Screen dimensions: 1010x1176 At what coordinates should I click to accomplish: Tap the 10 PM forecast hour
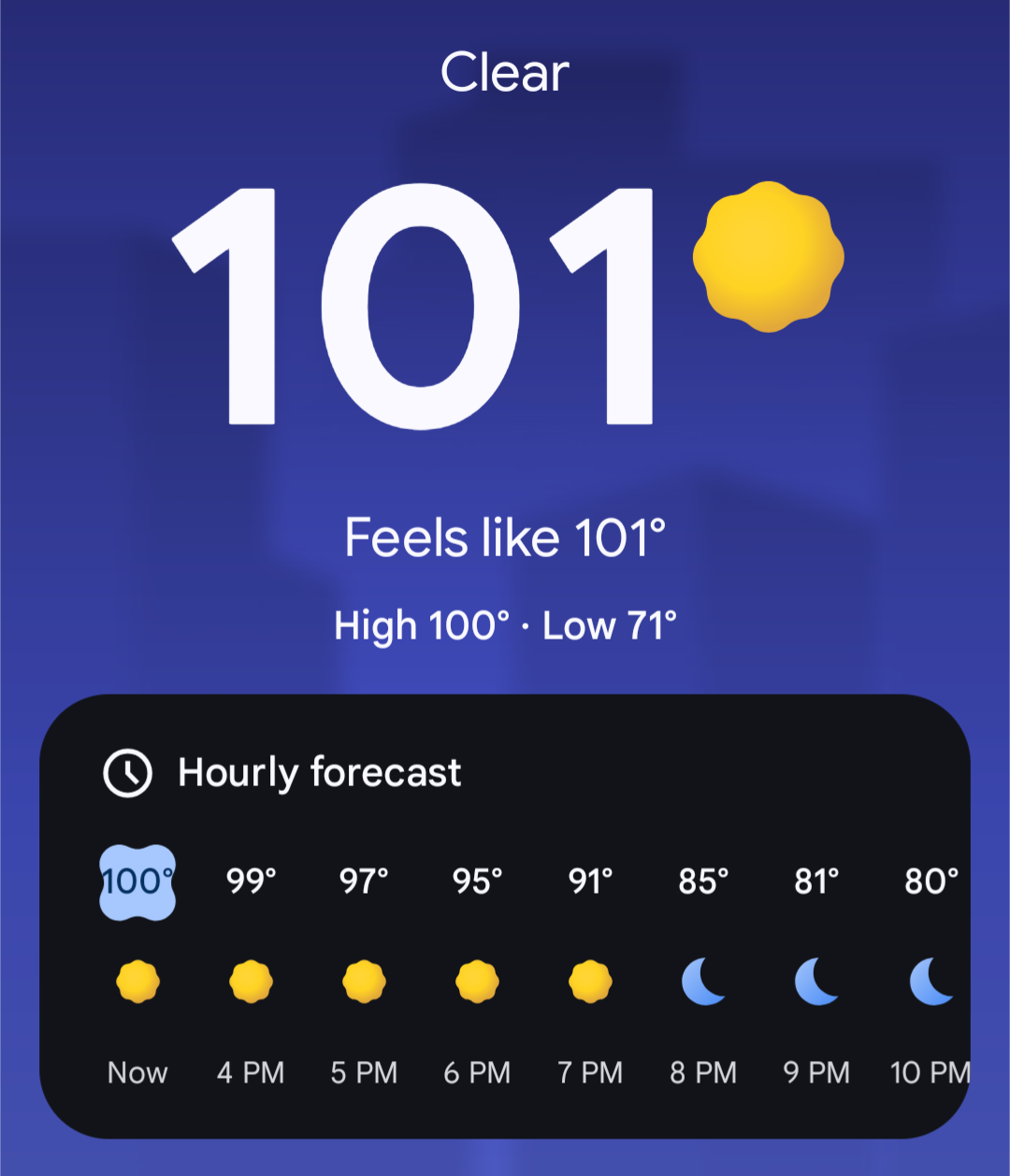(x=931, y=982)
